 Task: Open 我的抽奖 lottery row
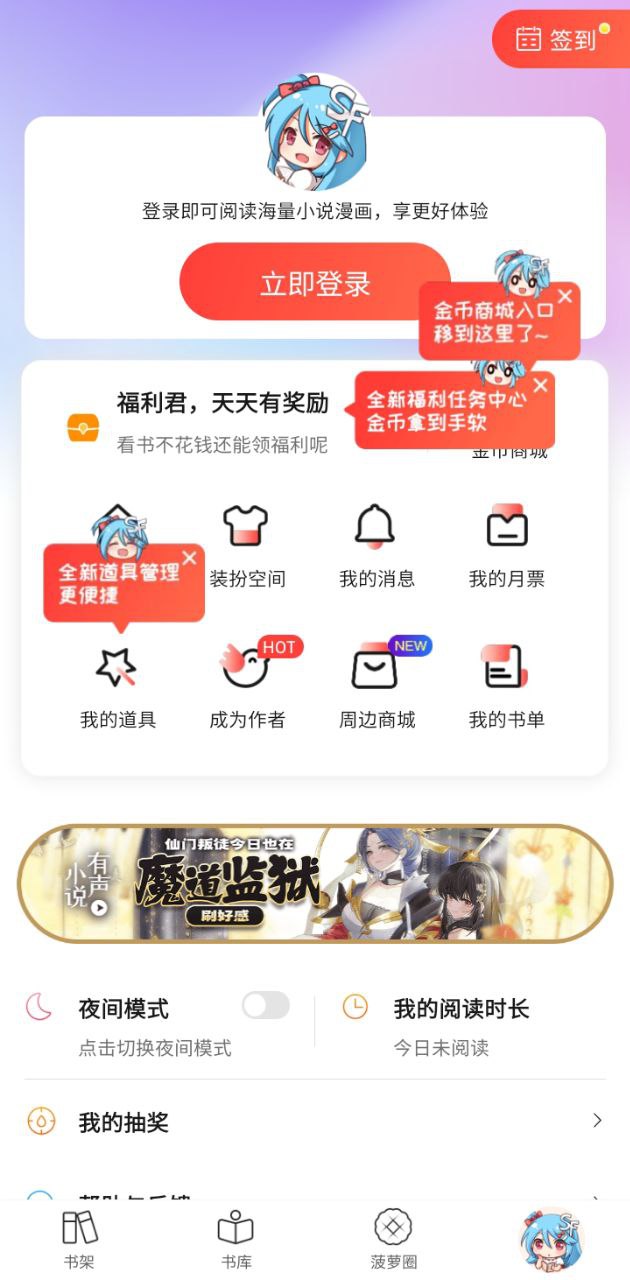pyautogui.click(x=315, y=1121)
